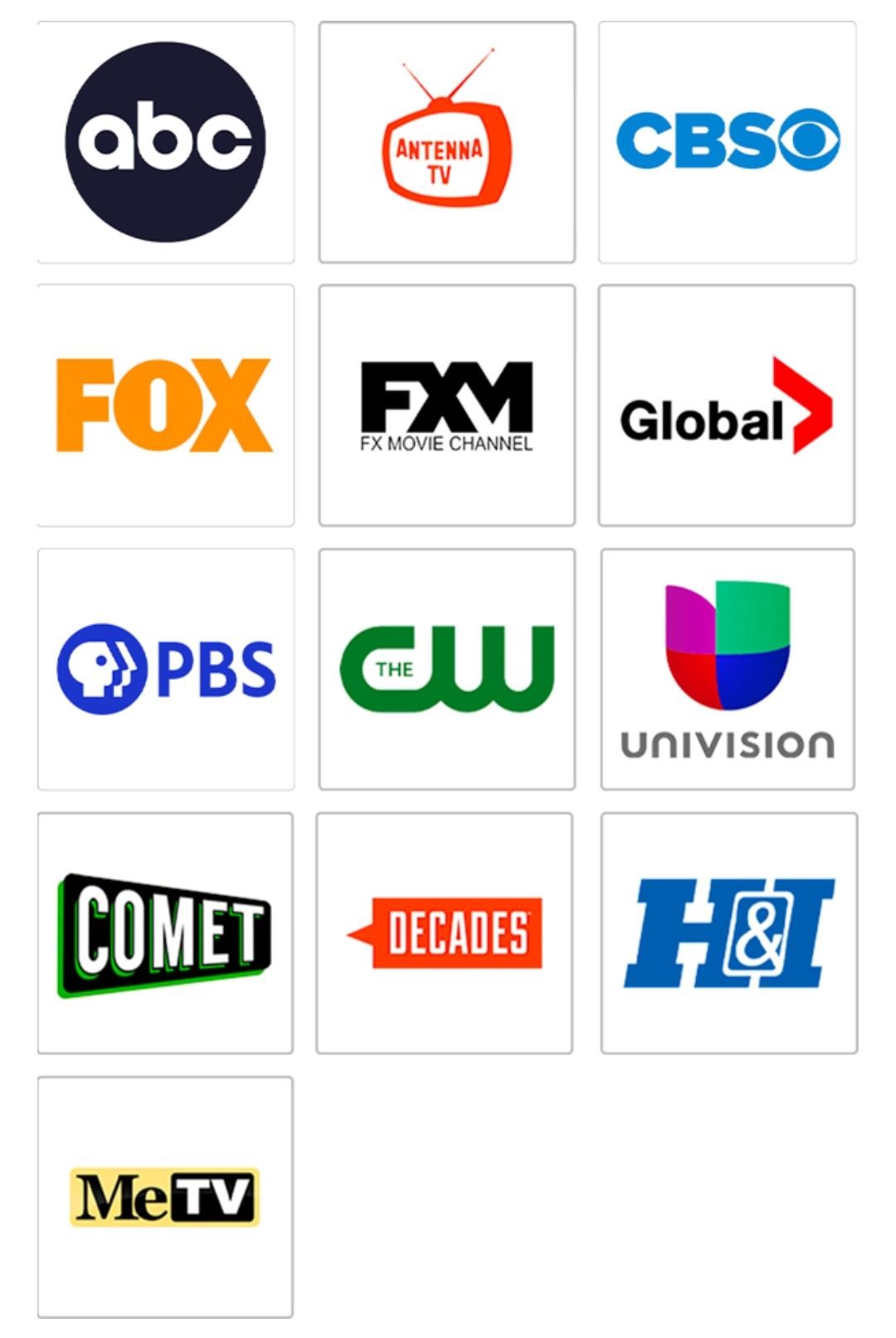Open the MeTV channel tile

(x=165, y=1197)
